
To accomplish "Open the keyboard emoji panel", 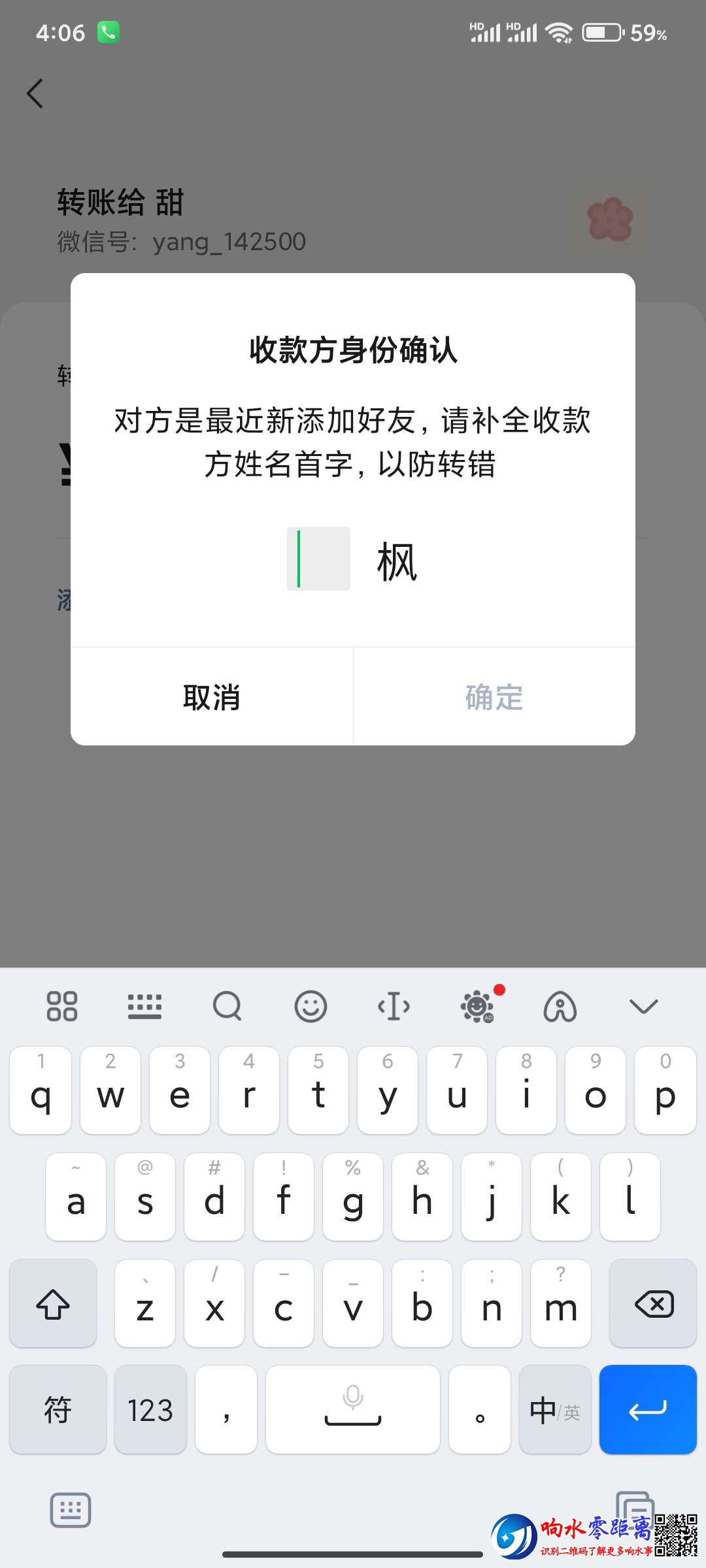I will pos(311,1006).
